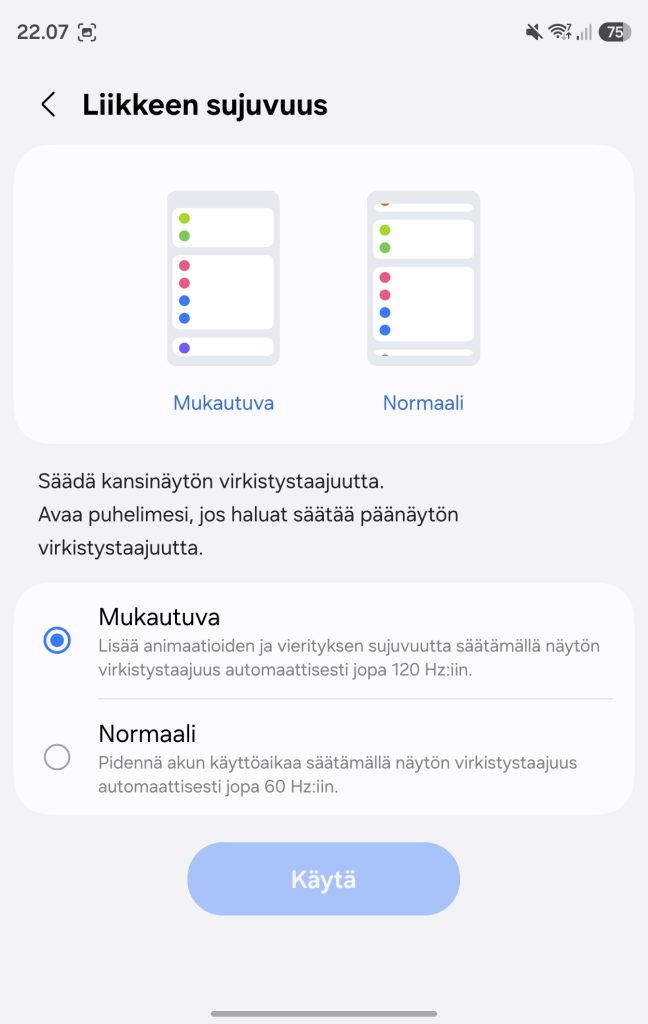Screen dimensions: 648x1024
Task: Tap the Käytä button
Action: (x=323, y=879)
